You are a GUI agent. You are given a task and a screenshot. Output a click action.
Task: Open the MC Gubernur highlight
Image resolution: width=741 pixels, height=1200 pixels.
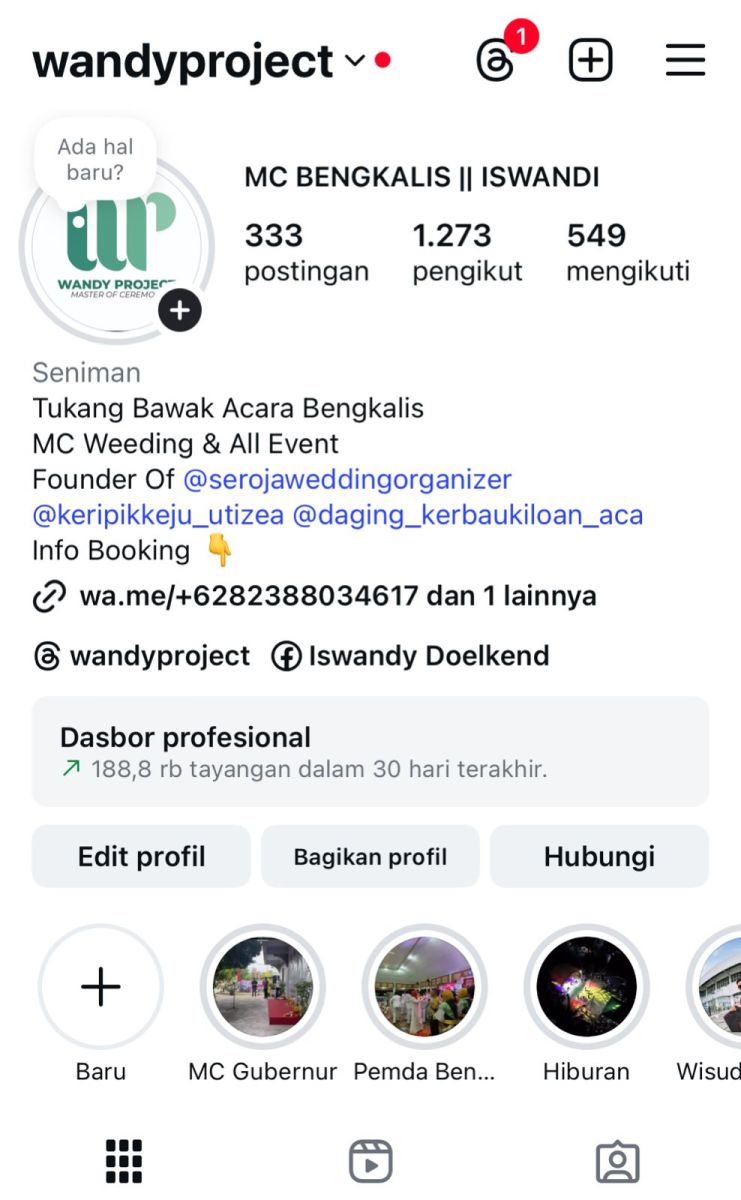263,987
